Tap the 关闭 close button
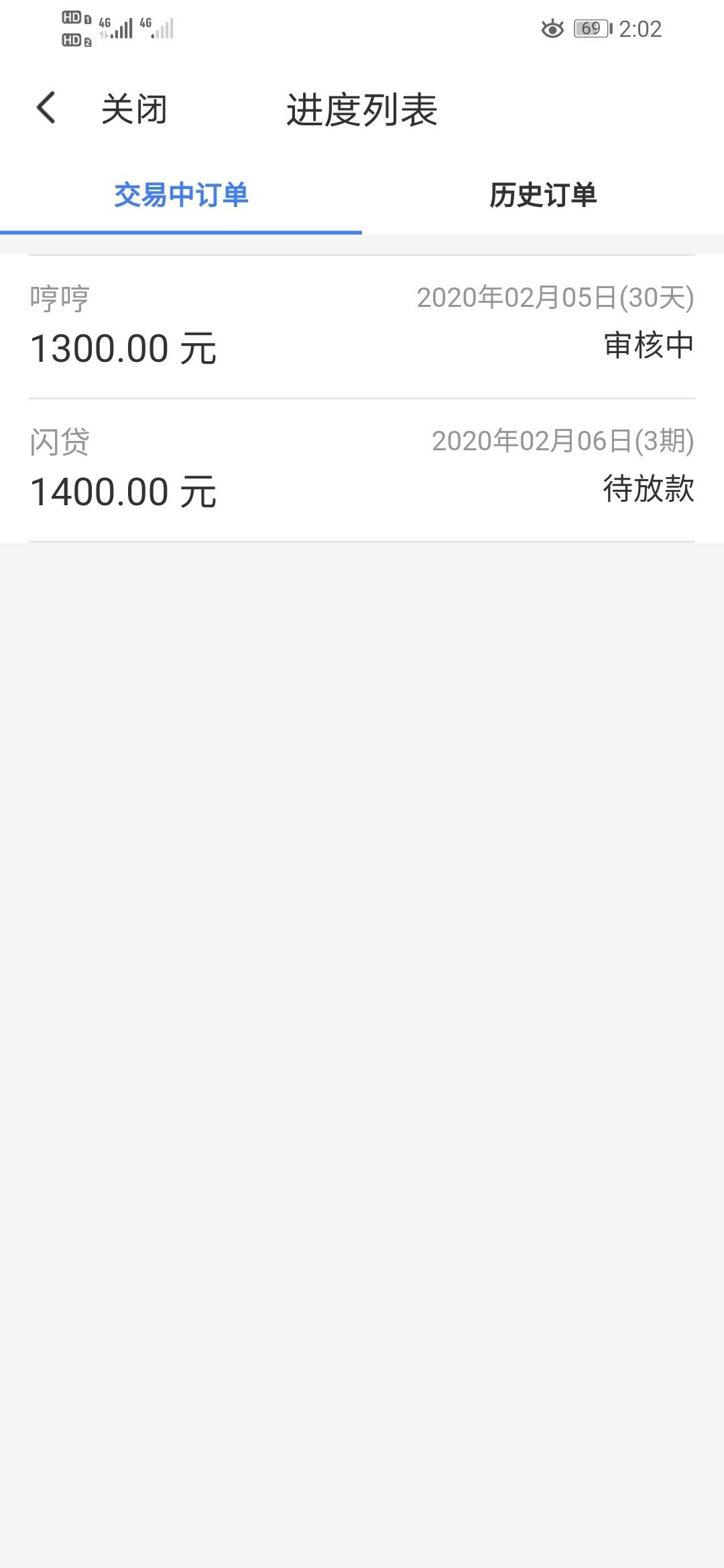The height and width of the screenshot is (1568, 724). (134, 109)
